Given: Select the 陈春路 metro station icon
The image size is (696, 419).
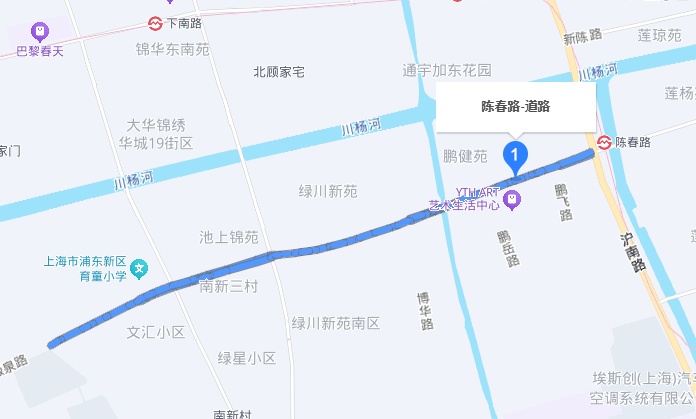Looking at the screenshot, I should pos(604,143).
